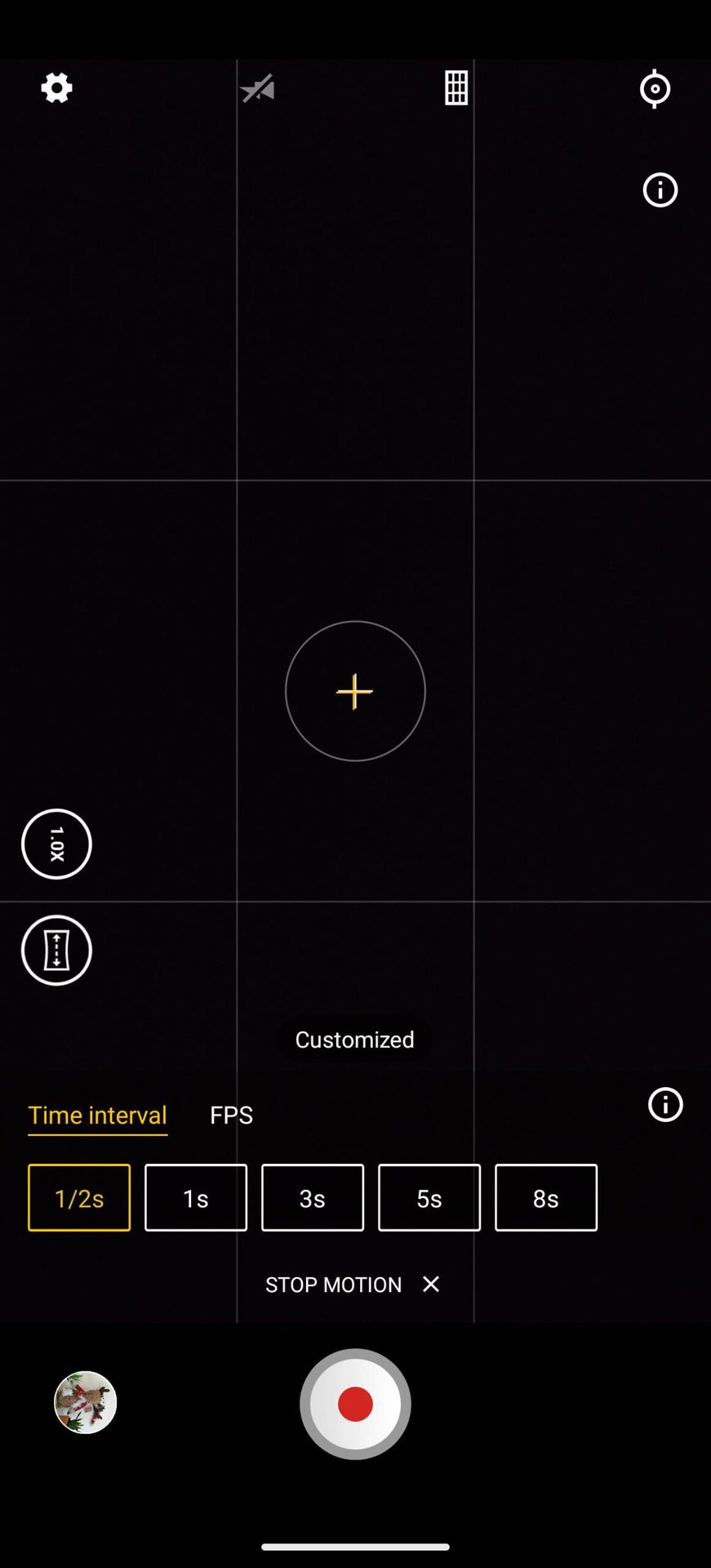Toggle the grid lines icon

pos(456,88)
